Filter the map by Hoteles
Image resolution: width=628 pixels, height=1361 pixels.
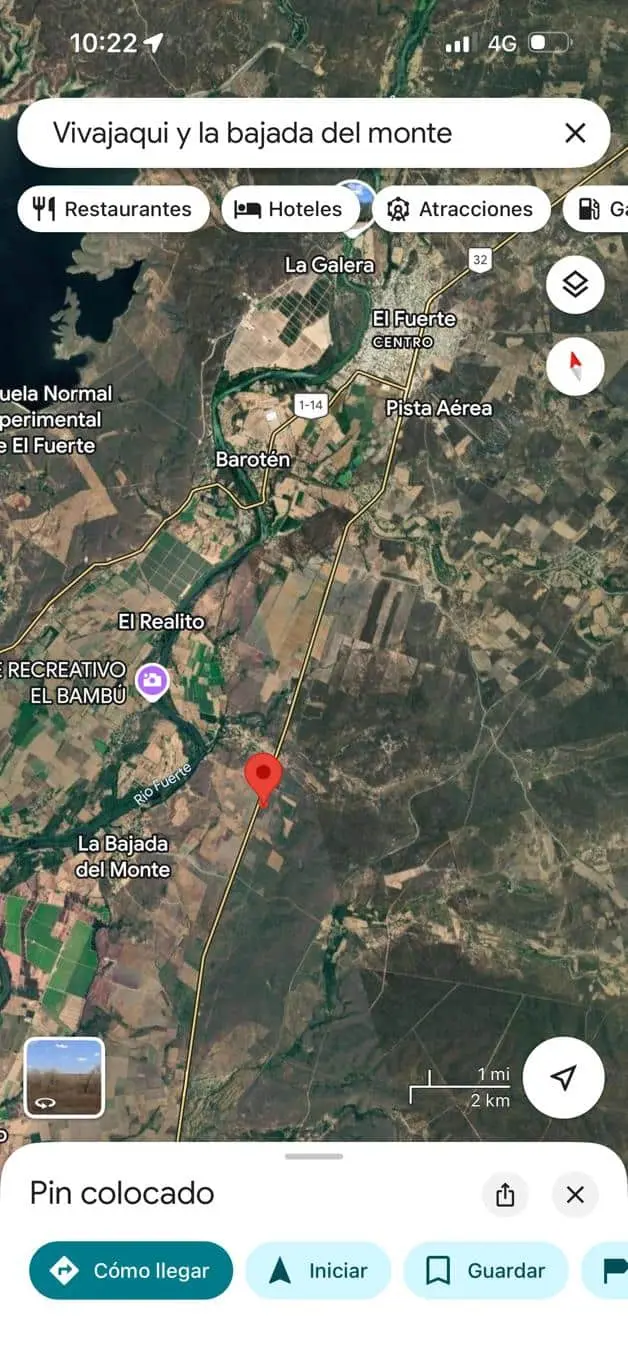(289, 209)
